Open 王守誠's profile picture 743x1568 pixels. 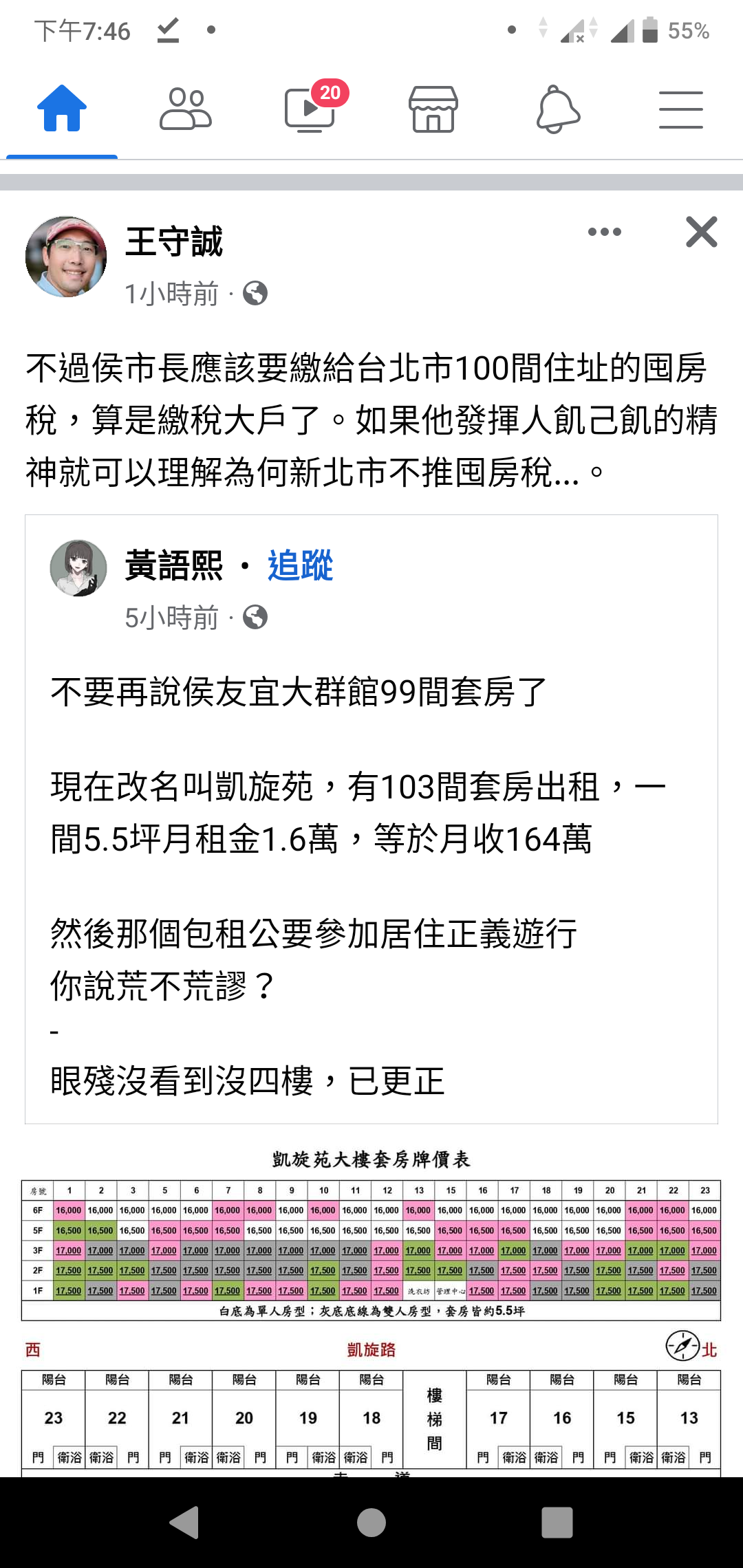click(66, 257)
